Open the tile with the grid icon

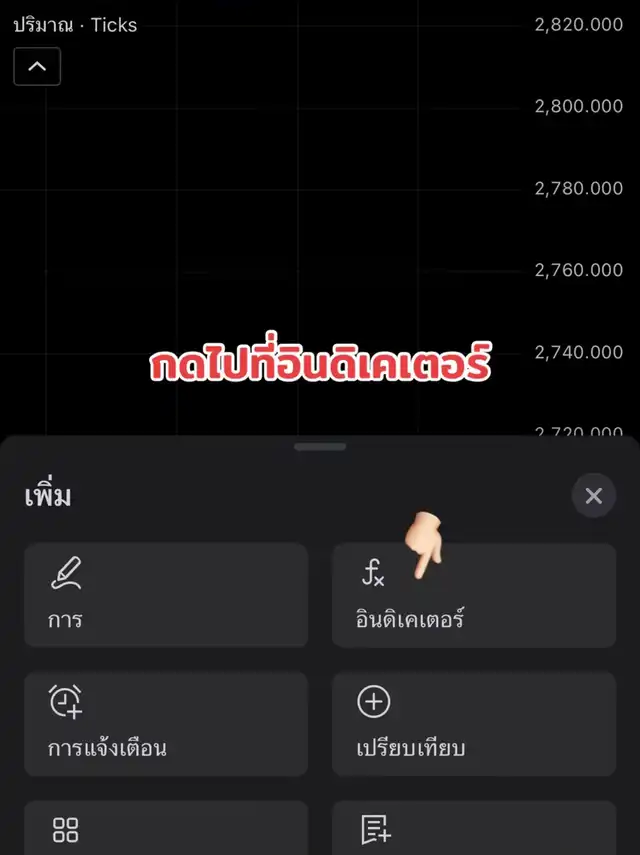pos(166,828)
